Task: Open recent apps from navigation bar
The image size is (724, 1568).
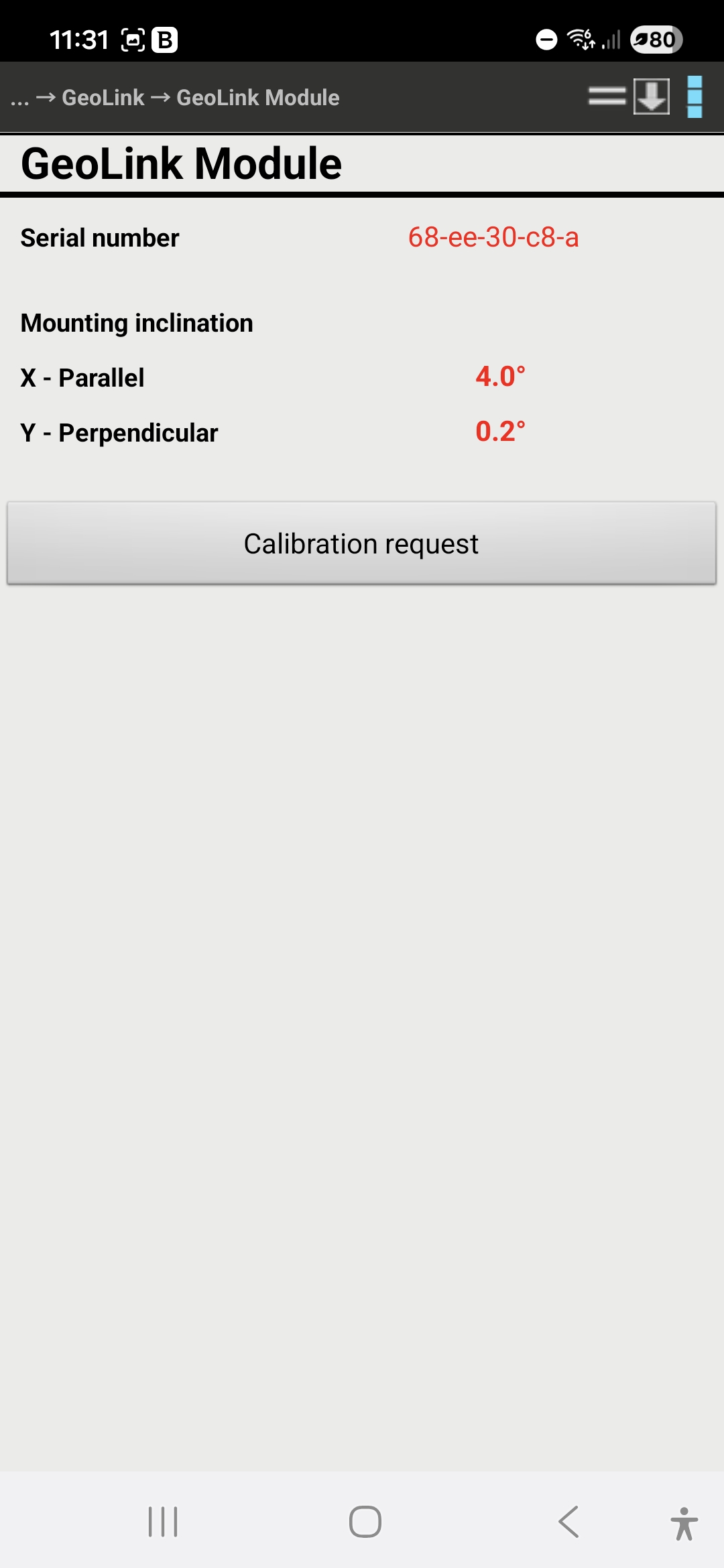Action: point(163,1522)
